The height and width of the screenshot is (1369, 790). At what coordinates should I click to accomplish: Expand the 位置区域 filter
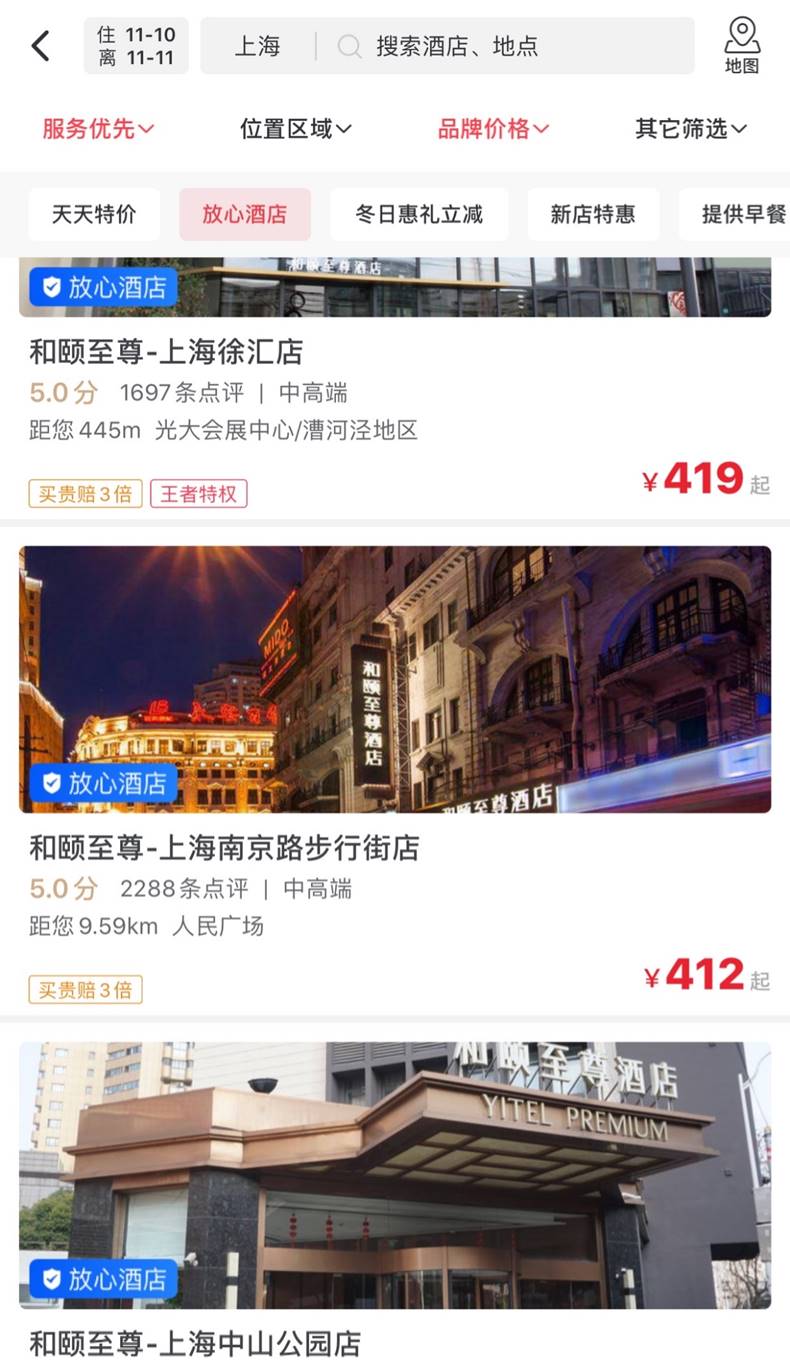click(295, 128)
